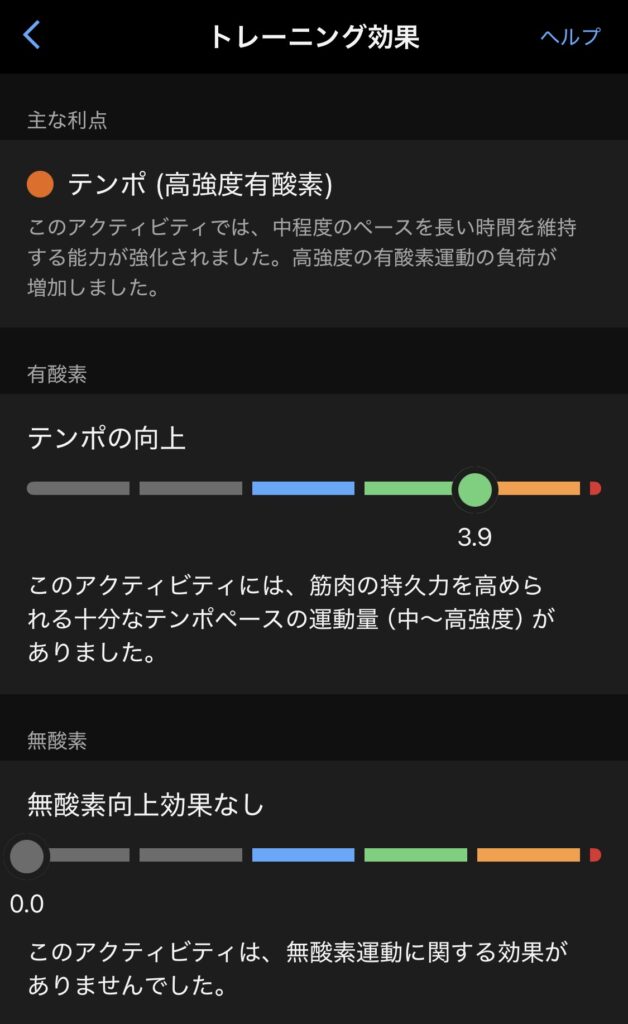Go back using the top arrow
This screenshot has width=628, height=1024.
click(32, 36)
